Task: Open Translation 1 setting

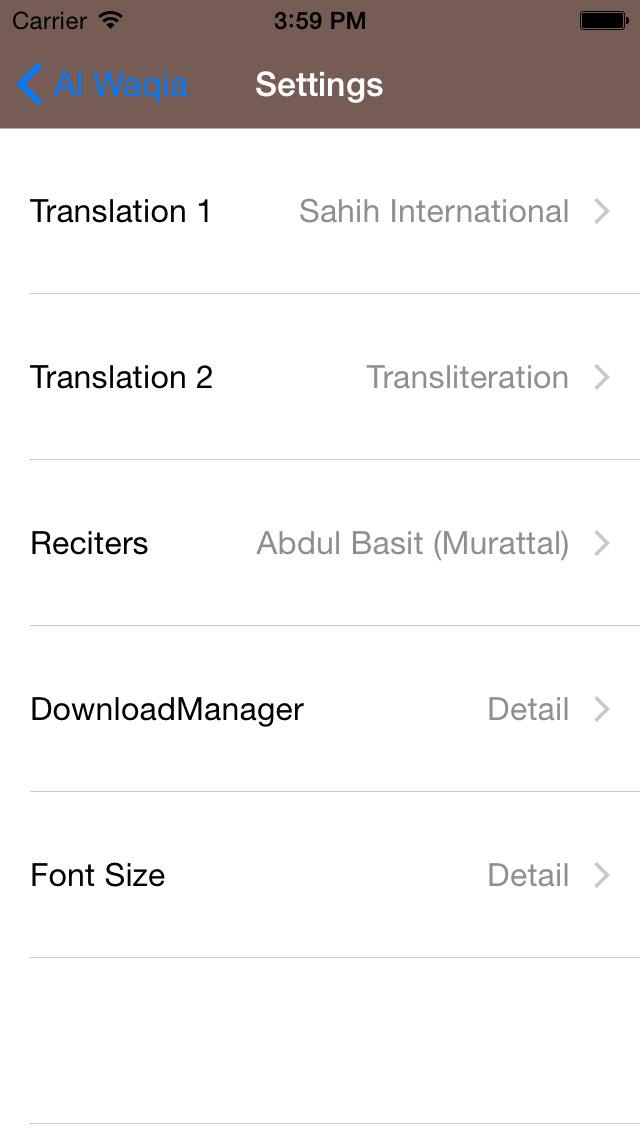Action: pos(320,211)
